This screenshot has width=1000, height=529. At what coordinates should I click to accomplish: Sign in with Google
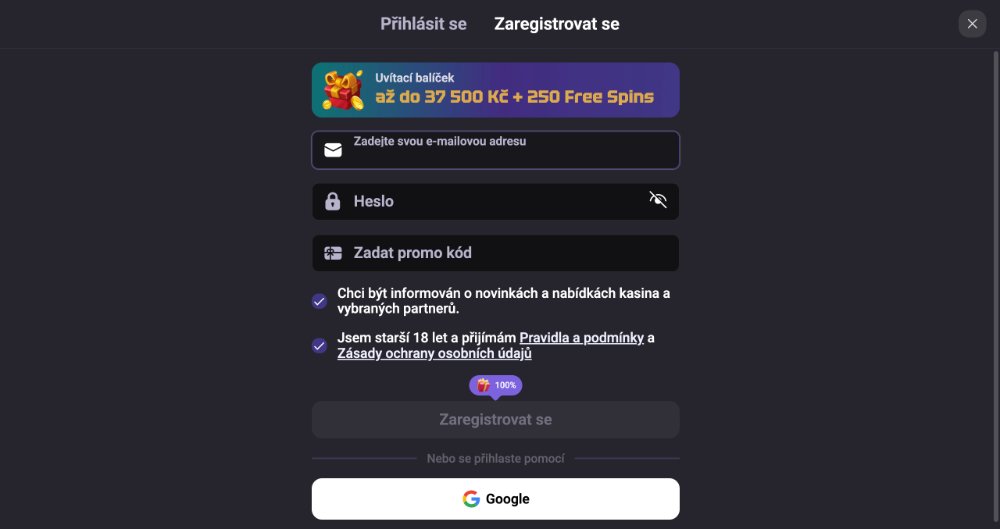pyautogui.click(x=495, y=499)
